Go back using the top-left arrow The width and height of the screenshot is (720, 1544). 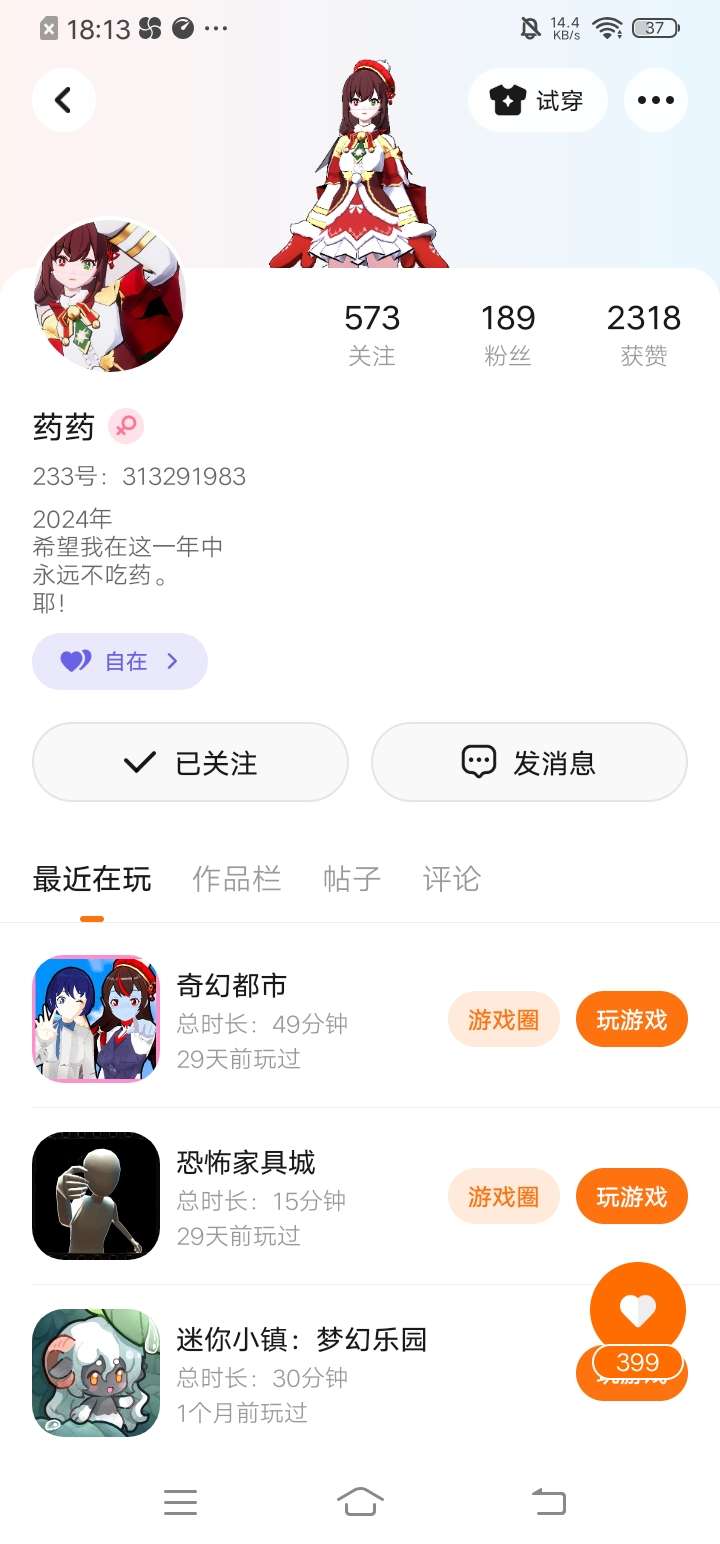pos(63,100)
